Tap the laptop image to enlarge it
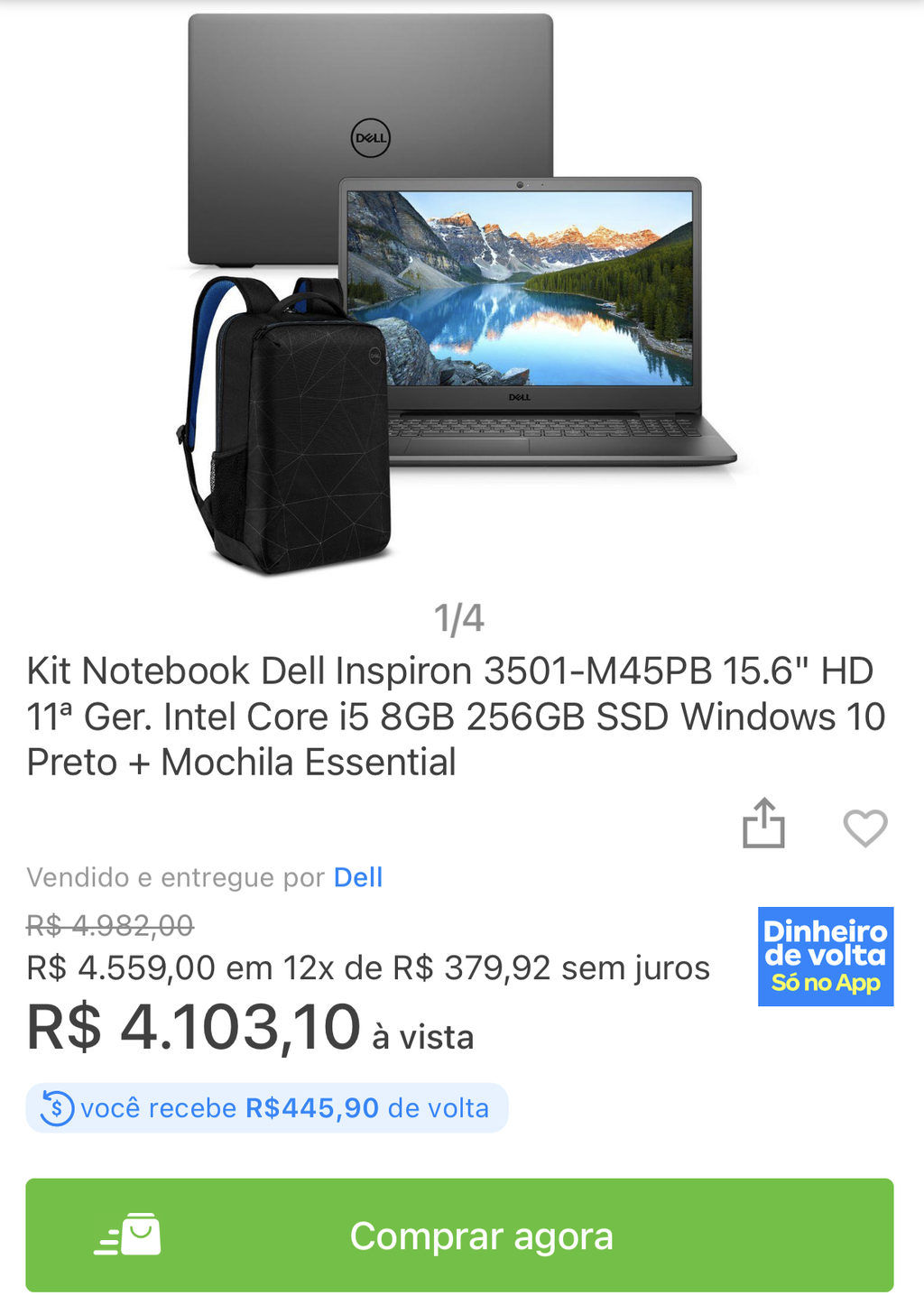Viewport: 924px width, 1314px height. click(x=519, y=298)
